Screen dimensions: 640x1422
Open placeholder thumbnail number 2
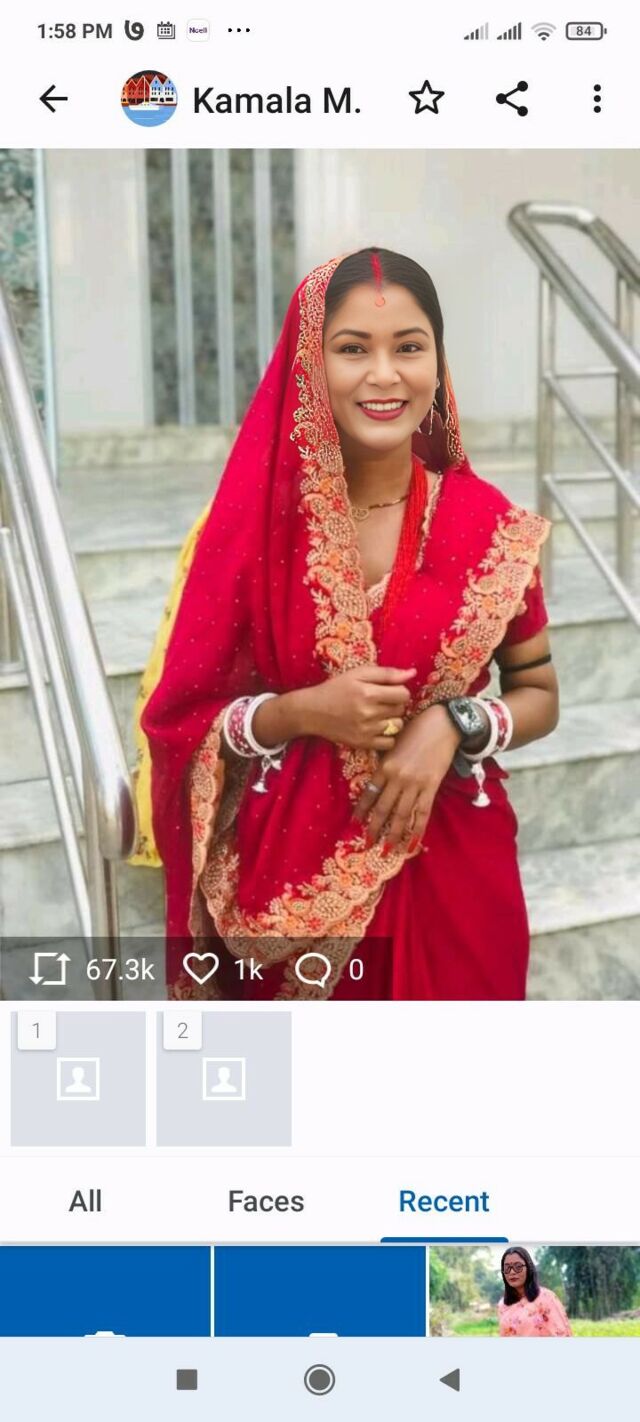pyautogui.click(x=224, y=1078)
